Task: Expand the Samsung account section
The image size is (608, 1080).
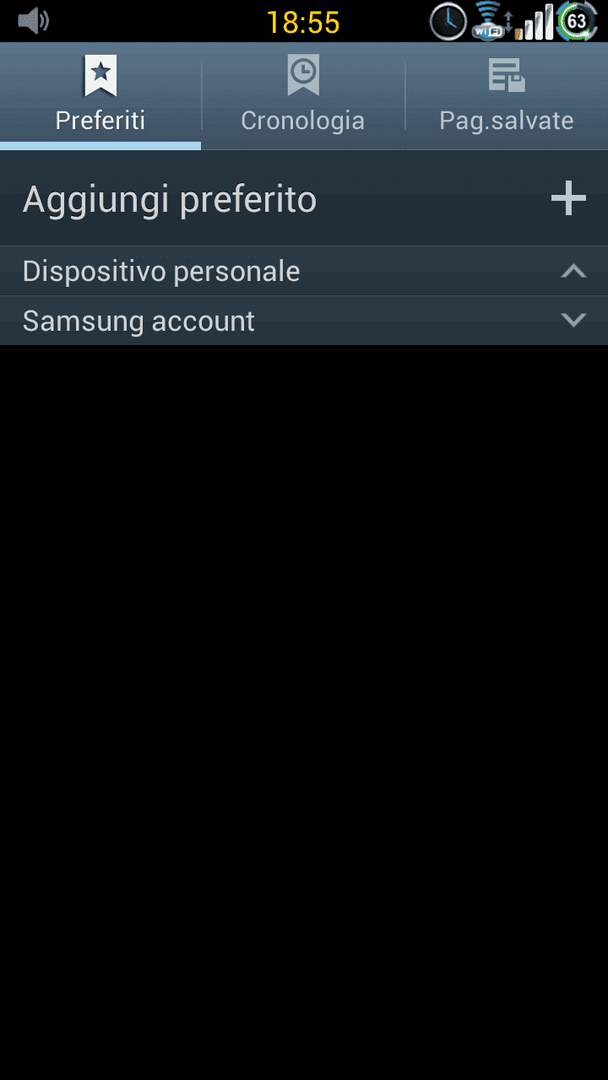Action: coord(573,320)
